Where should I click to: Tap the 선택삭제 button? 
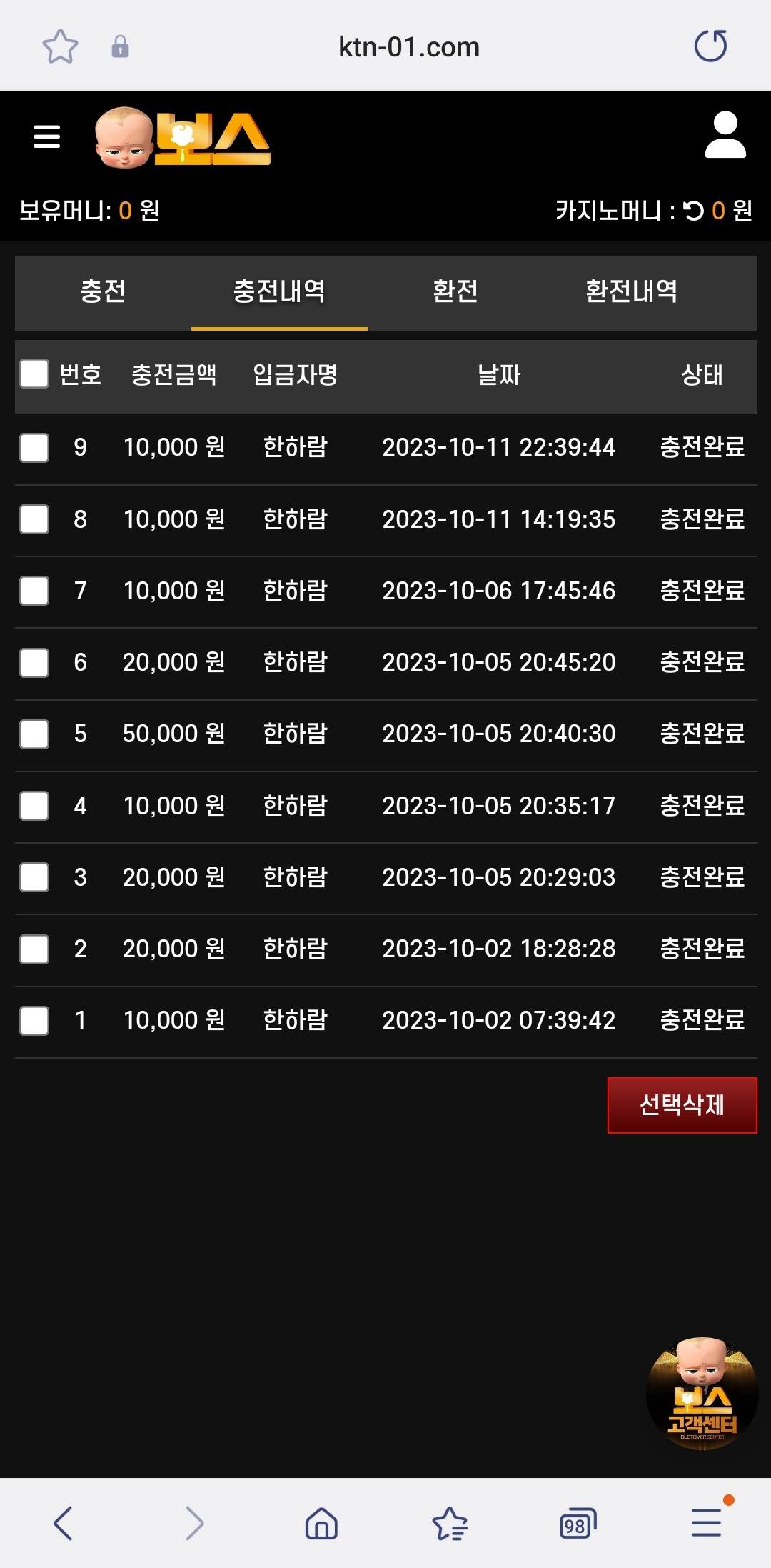click(682, 1105)
